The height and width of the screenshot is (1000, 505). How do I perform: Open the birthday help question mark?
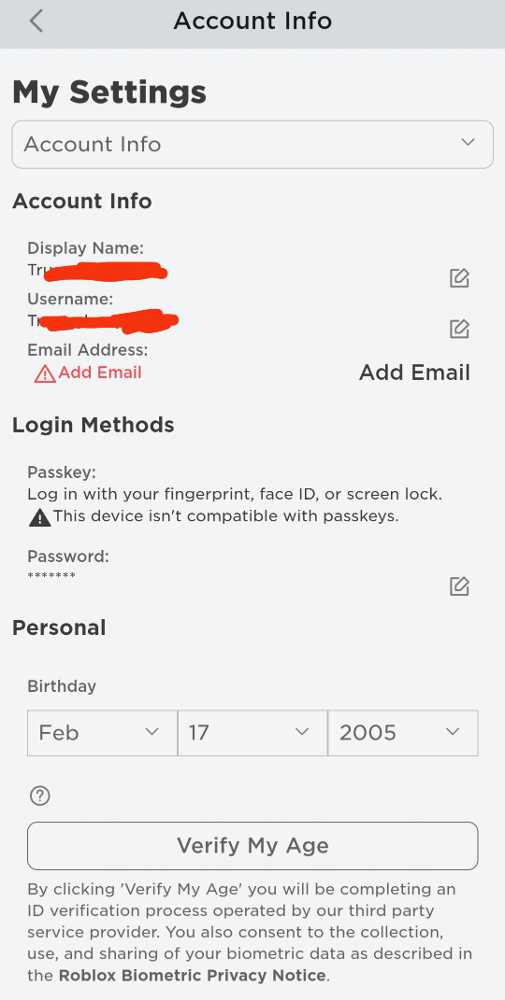[40, 795]
